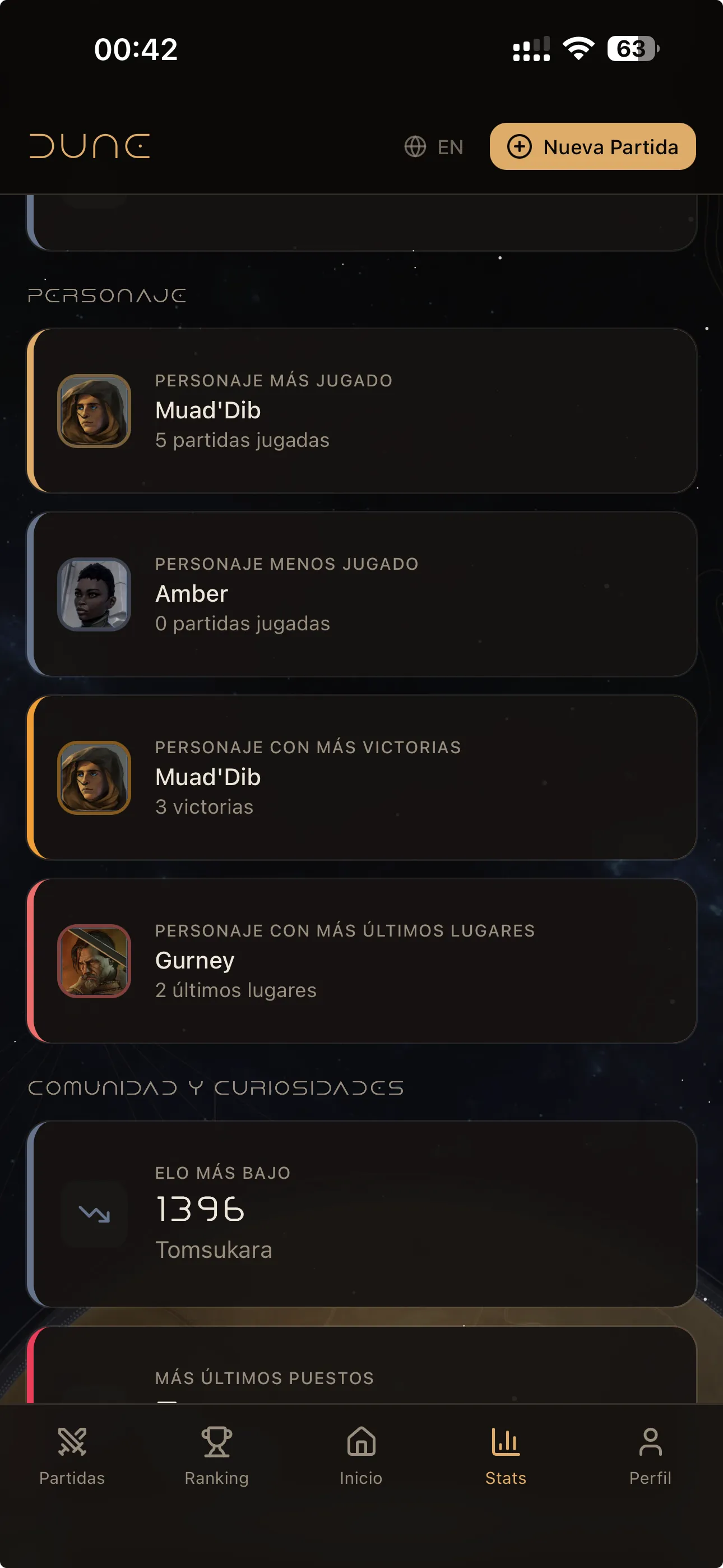Open the Personaje más jugado card

(361, 412)
